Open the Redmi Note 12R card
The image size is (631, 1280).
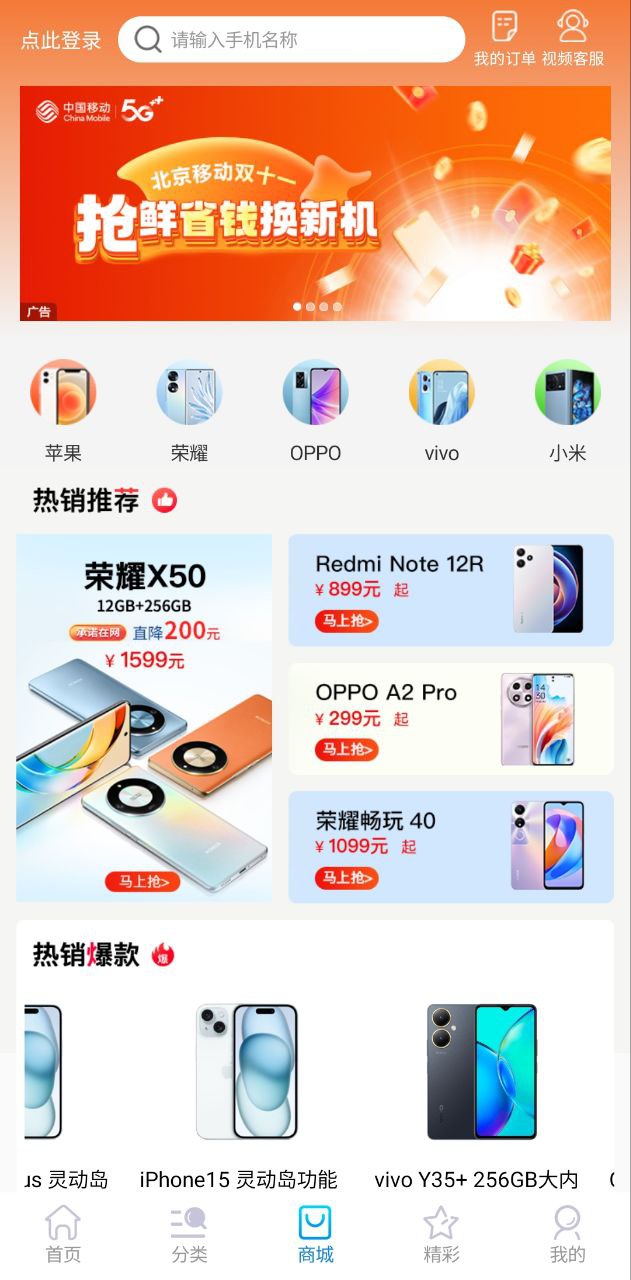click(450, 590)
